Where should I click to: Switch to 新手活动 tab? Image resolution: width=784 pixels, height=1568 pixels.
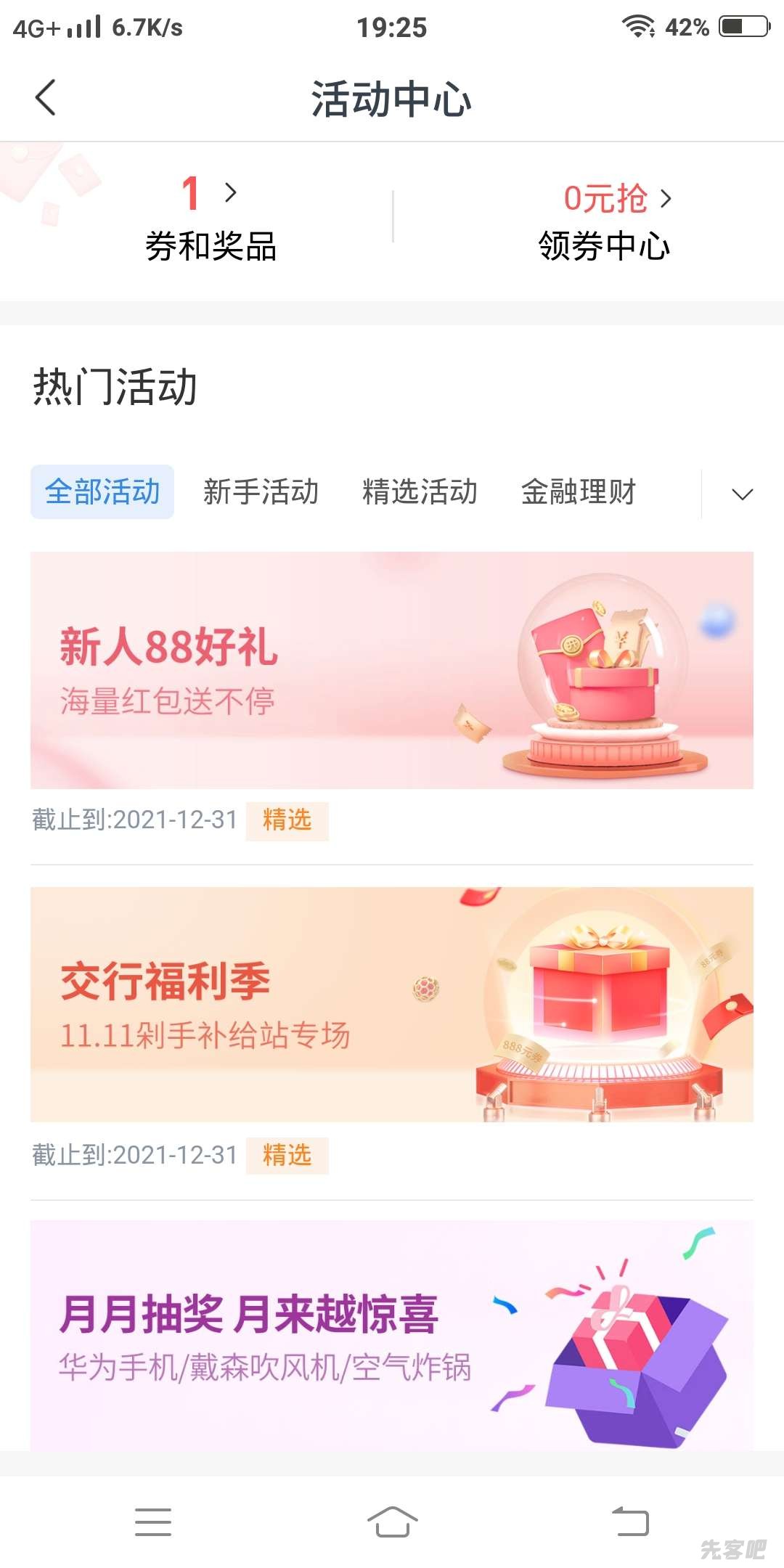tap(261, 492)
